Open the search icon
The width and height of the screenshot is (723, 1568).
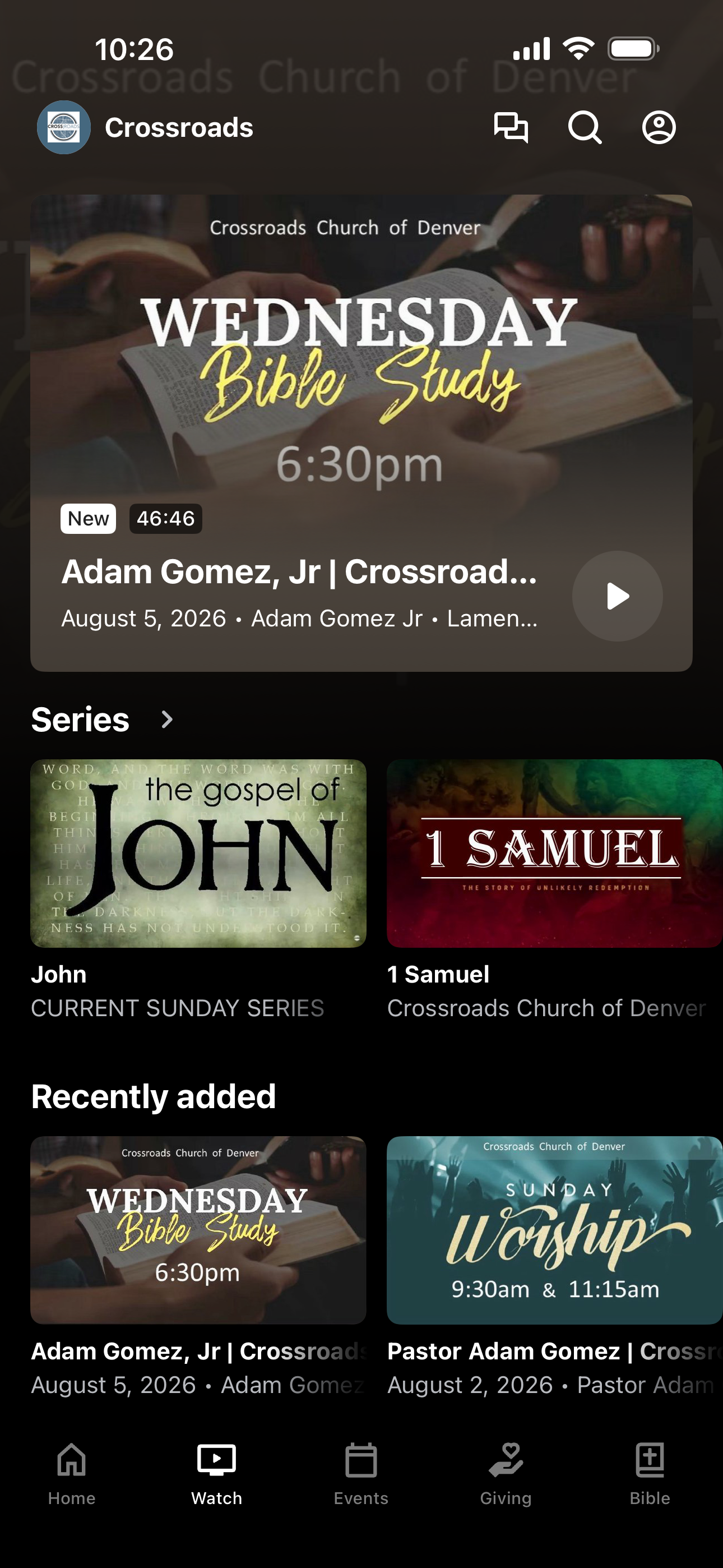coord(585,128)
